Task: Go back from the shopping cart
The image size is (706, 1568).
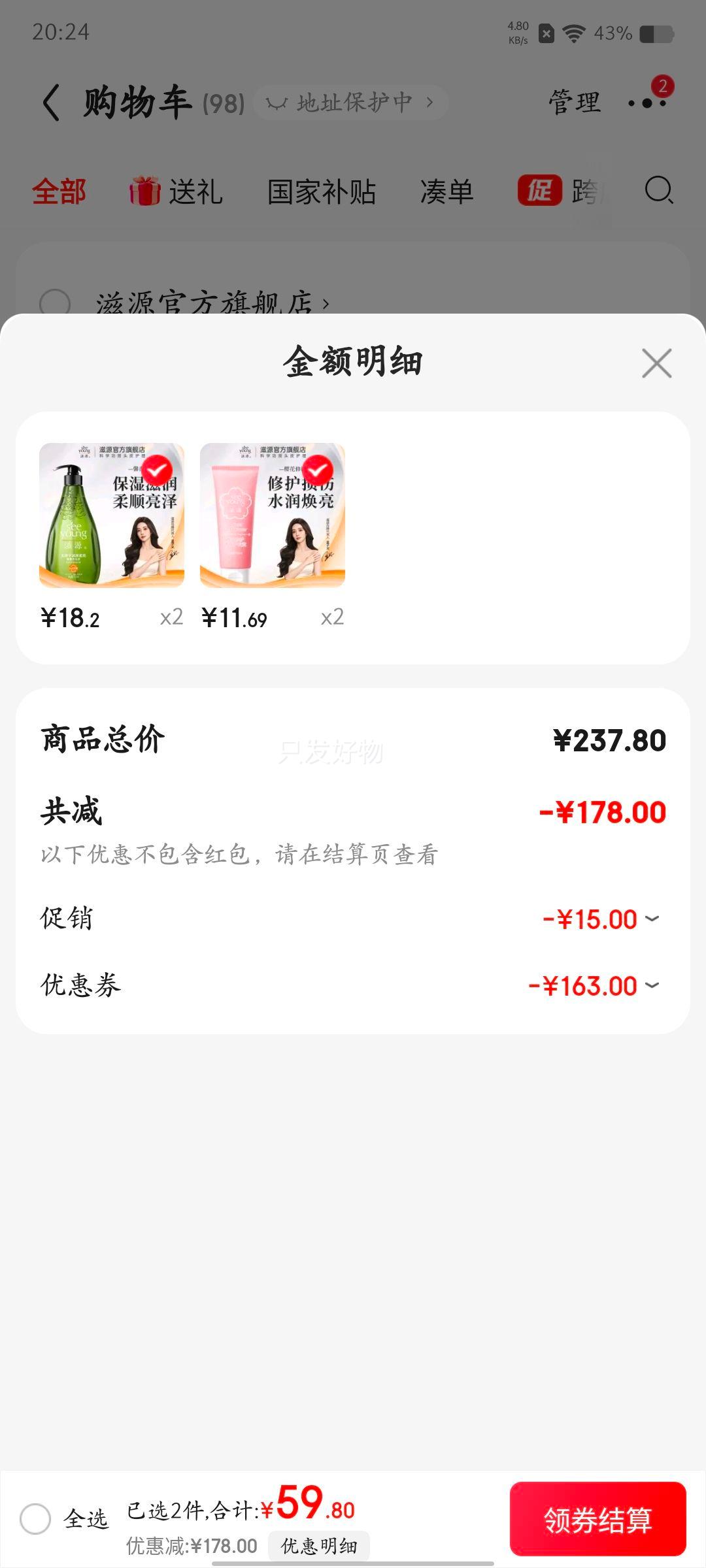Action: 51,103
